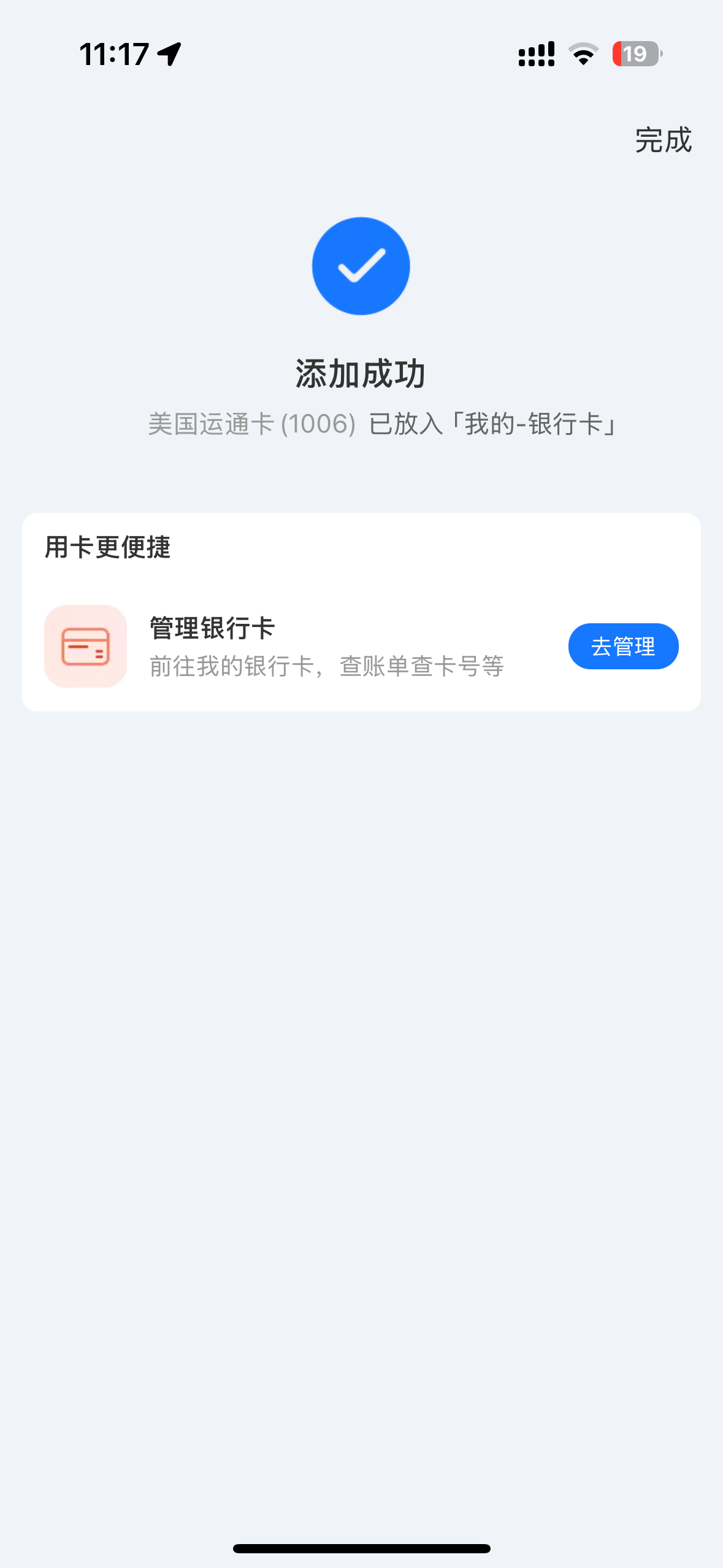
Task: Click the success checkmark inside the blue circle
Action: pos(361,266)
